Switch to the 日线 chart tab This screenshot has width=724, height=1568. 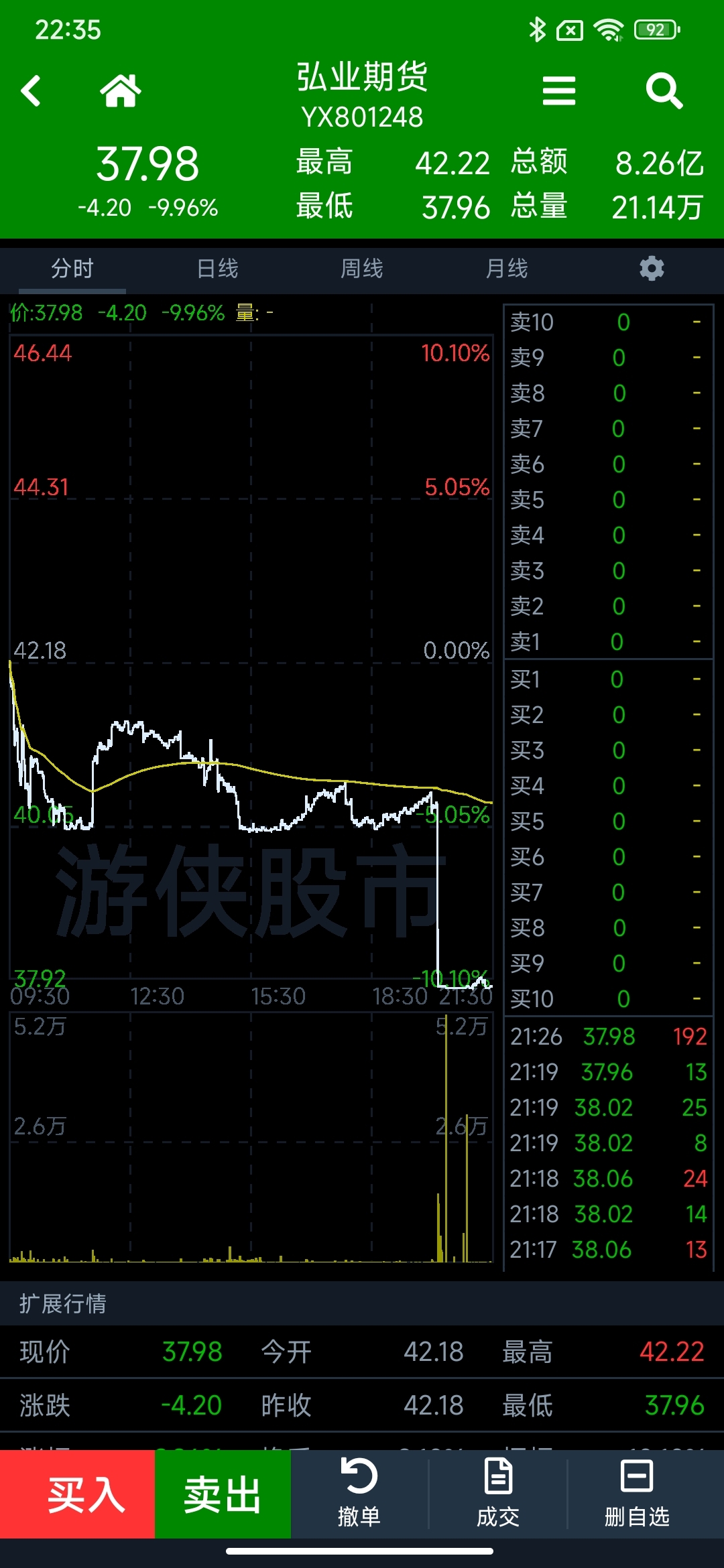[x=217, y=269]
